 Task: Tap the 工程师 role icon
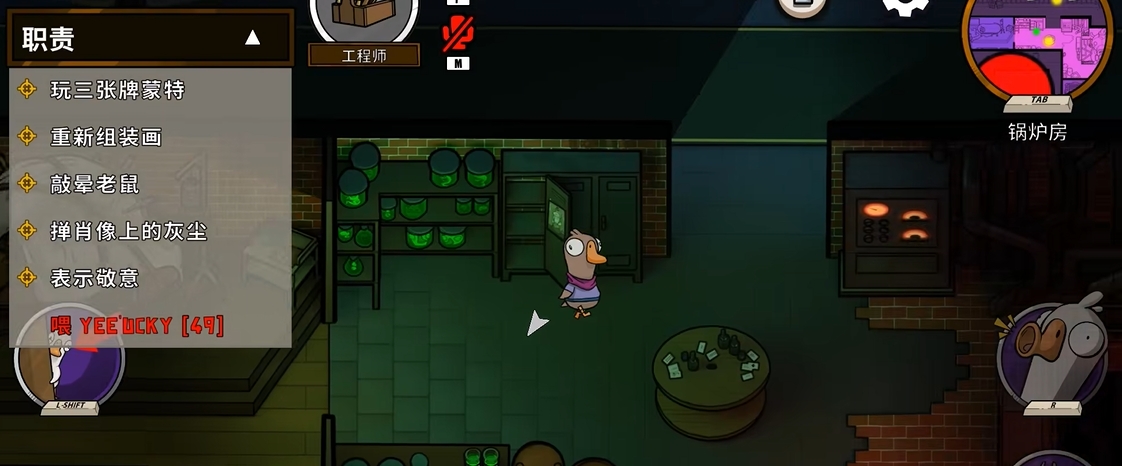pos(364,22)
